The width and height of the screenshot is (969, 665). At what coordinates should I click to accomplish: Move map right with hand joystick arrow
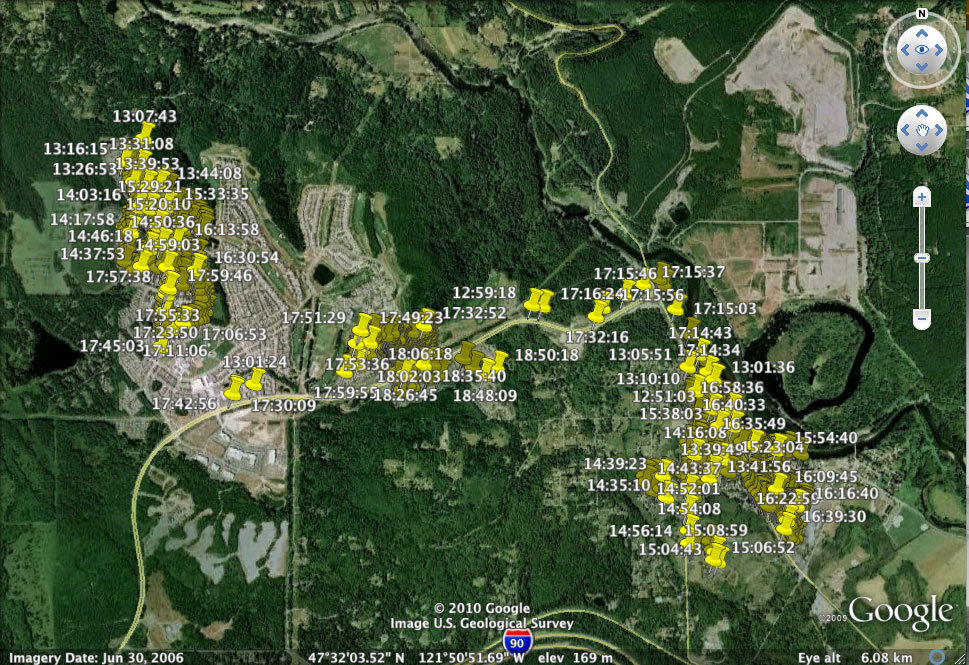pos(940,130)
